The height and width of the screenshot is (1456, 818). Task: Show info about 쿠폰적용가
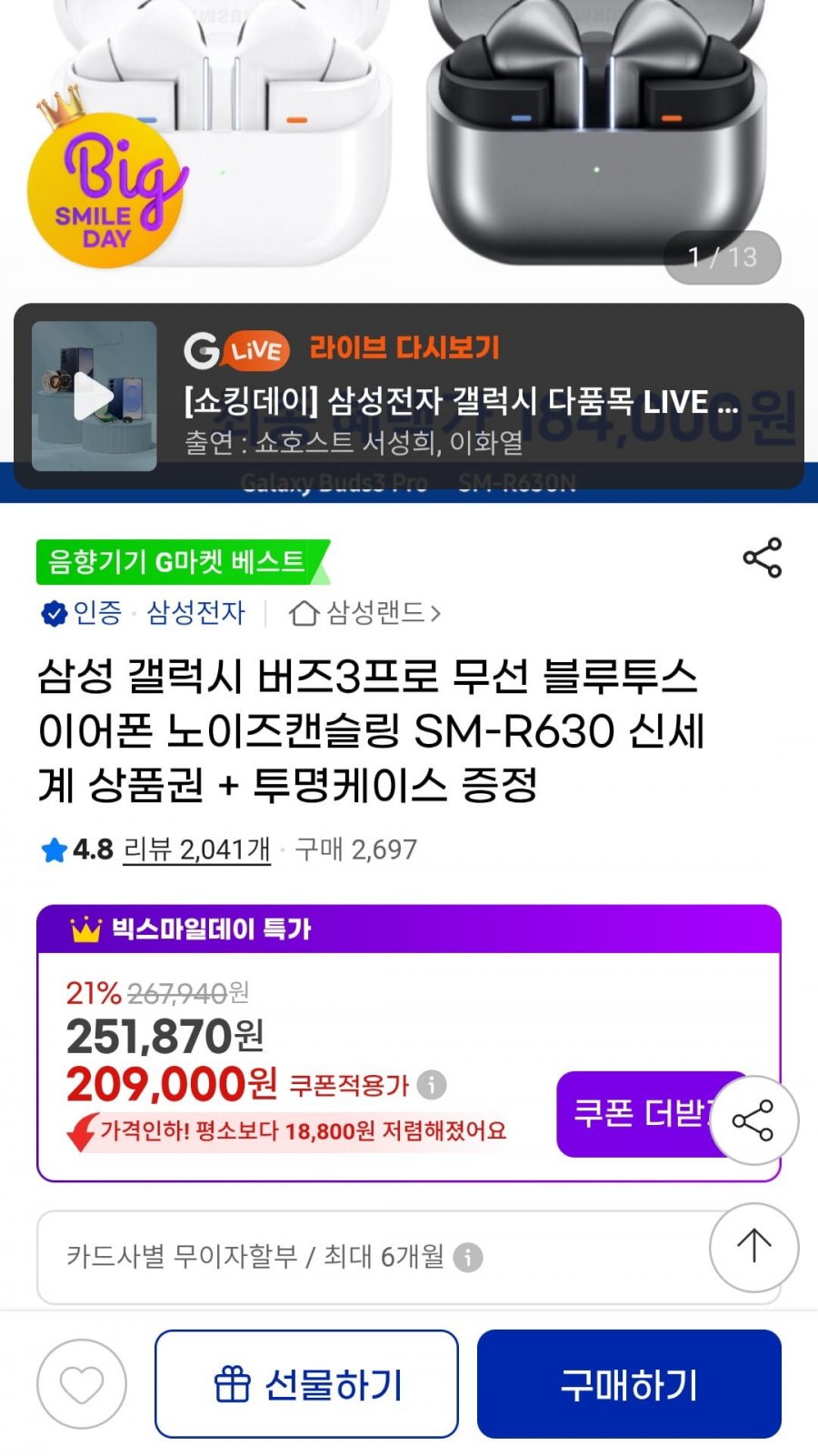tap(432, 1084)
